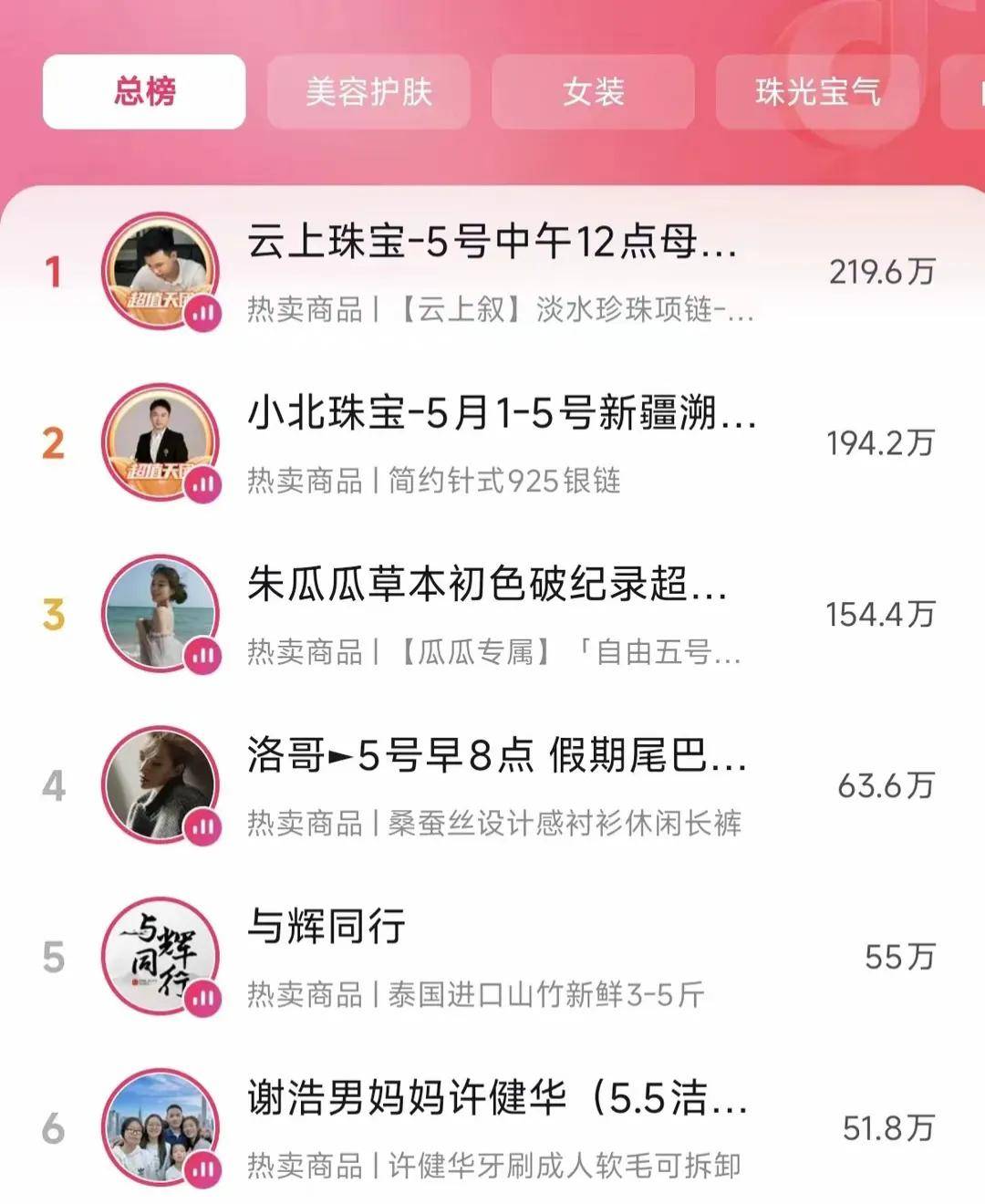Switch to the 总榜 tab
The width and height of the screenshot is (985, 1204).
[x=144, y=92]
